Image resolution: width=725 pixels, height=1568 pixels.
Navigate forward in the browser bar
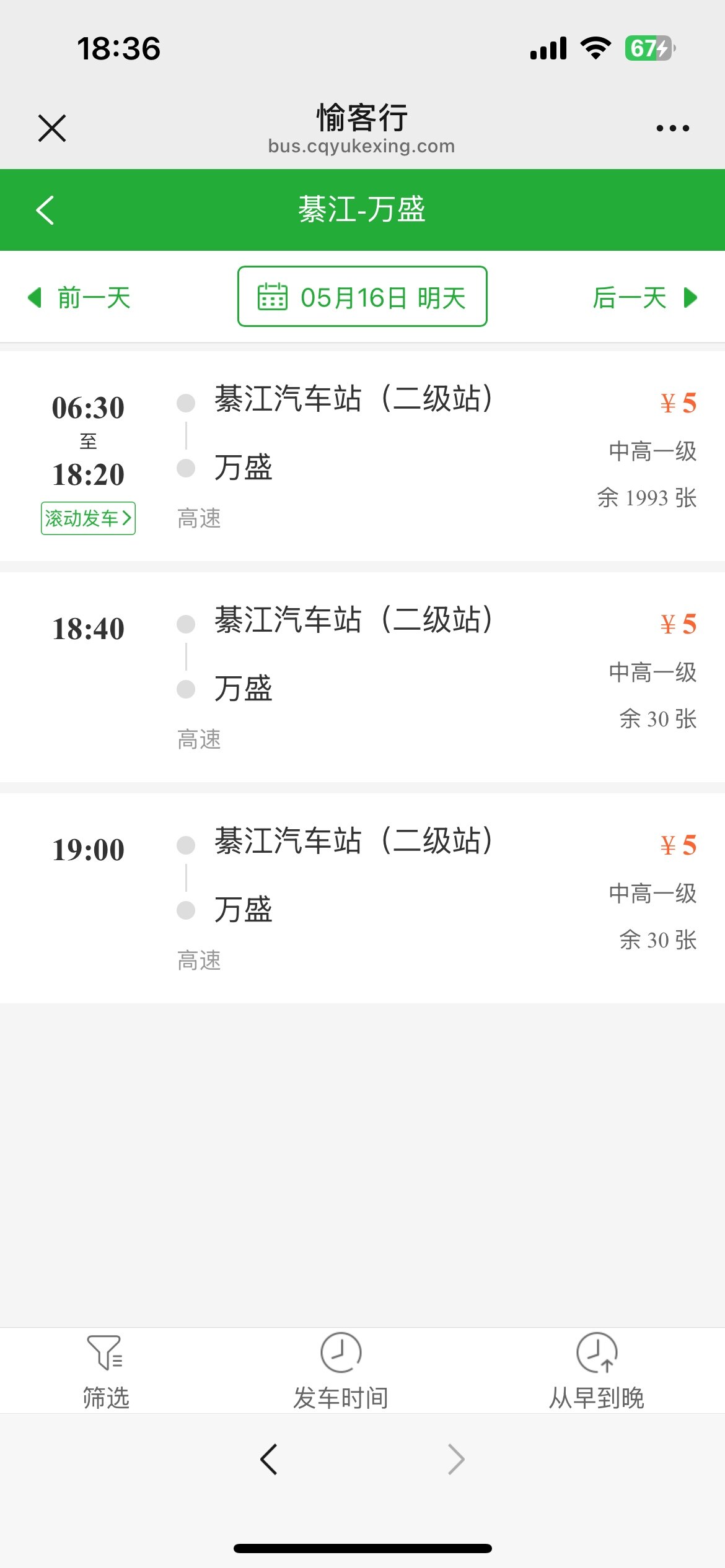[x=457, y=1459]
